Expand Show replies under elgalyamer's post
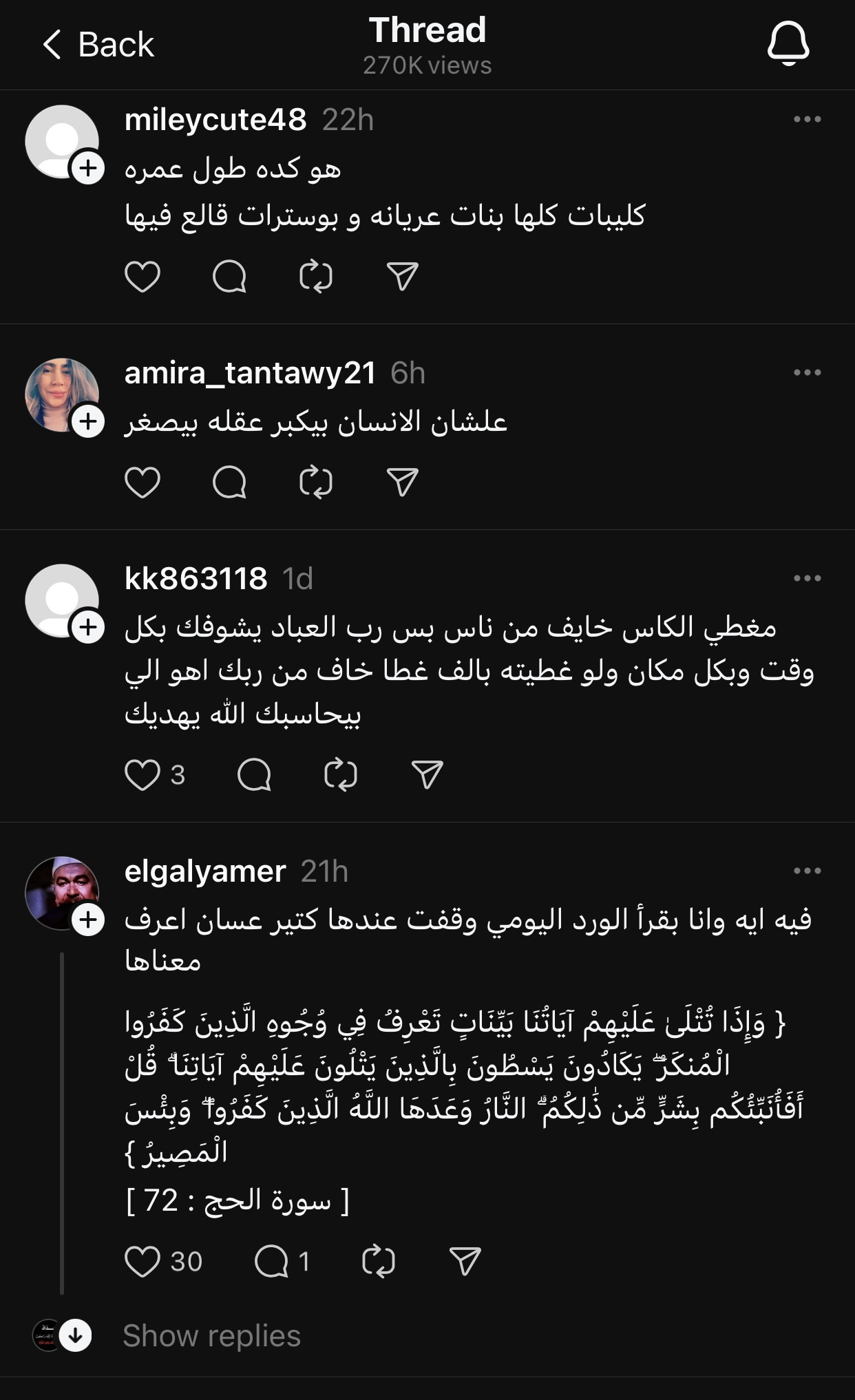 click(x=211, y=1336)
